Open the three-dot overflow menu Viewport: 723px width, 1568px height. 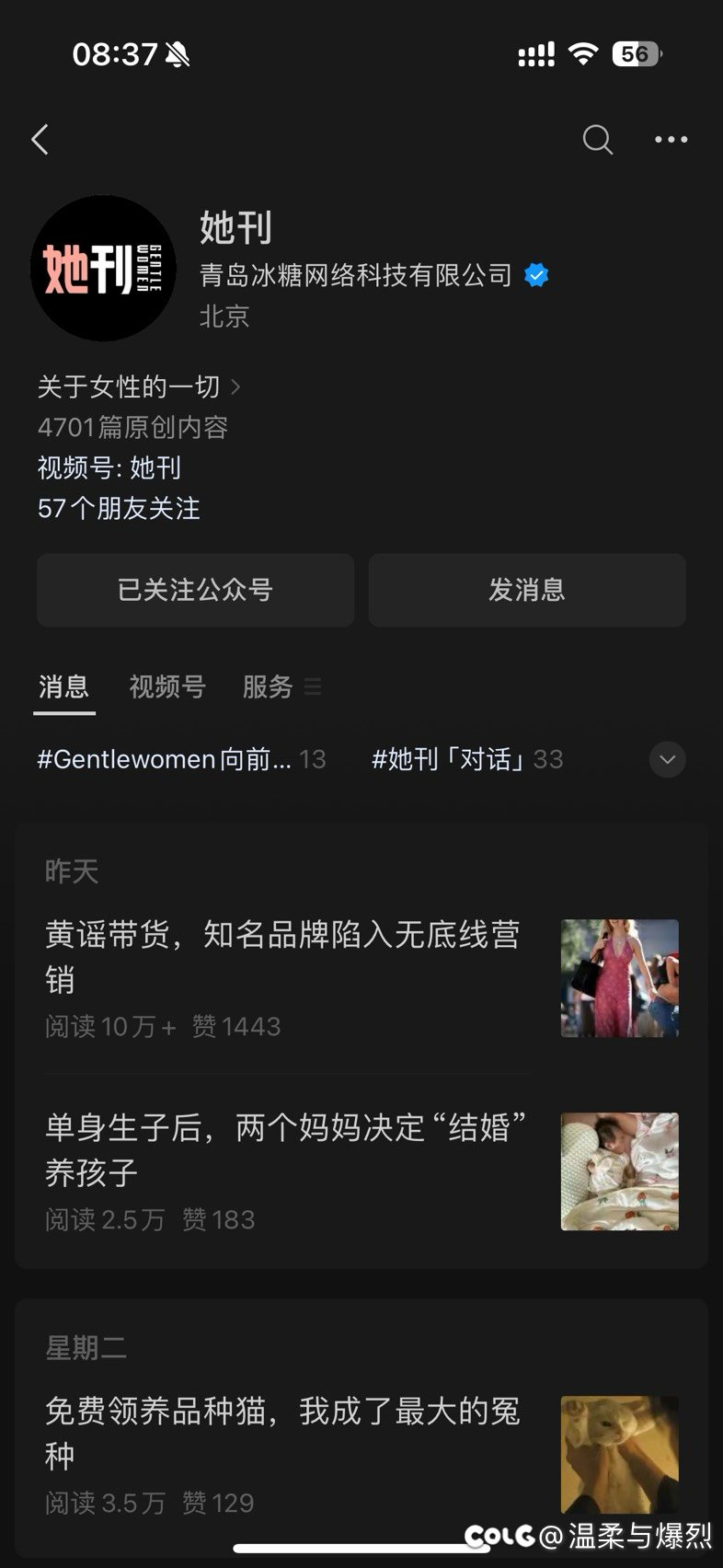click(671, 140)
